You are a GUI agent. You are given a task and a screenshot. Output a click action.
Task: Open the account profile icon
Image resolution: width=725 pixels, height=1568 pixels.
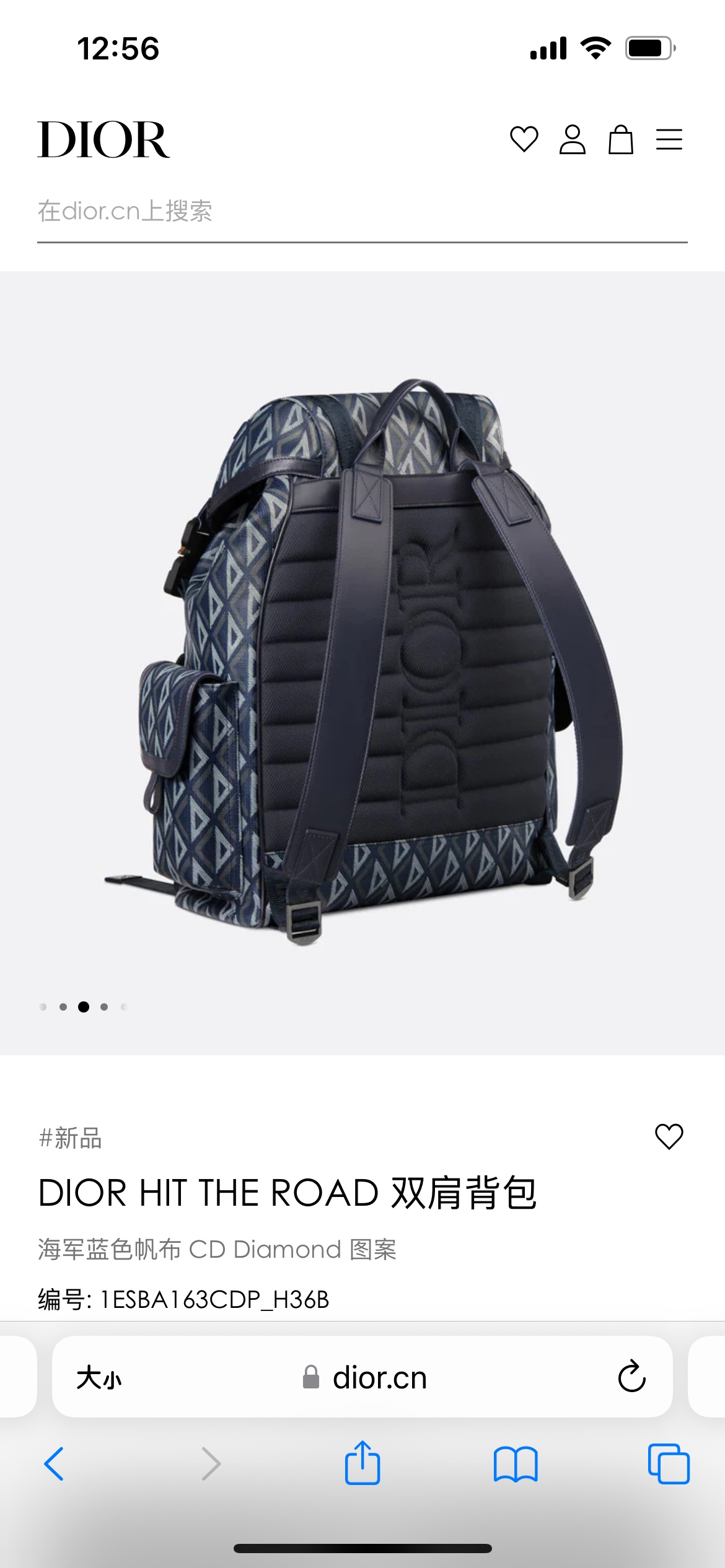point(572,139)
